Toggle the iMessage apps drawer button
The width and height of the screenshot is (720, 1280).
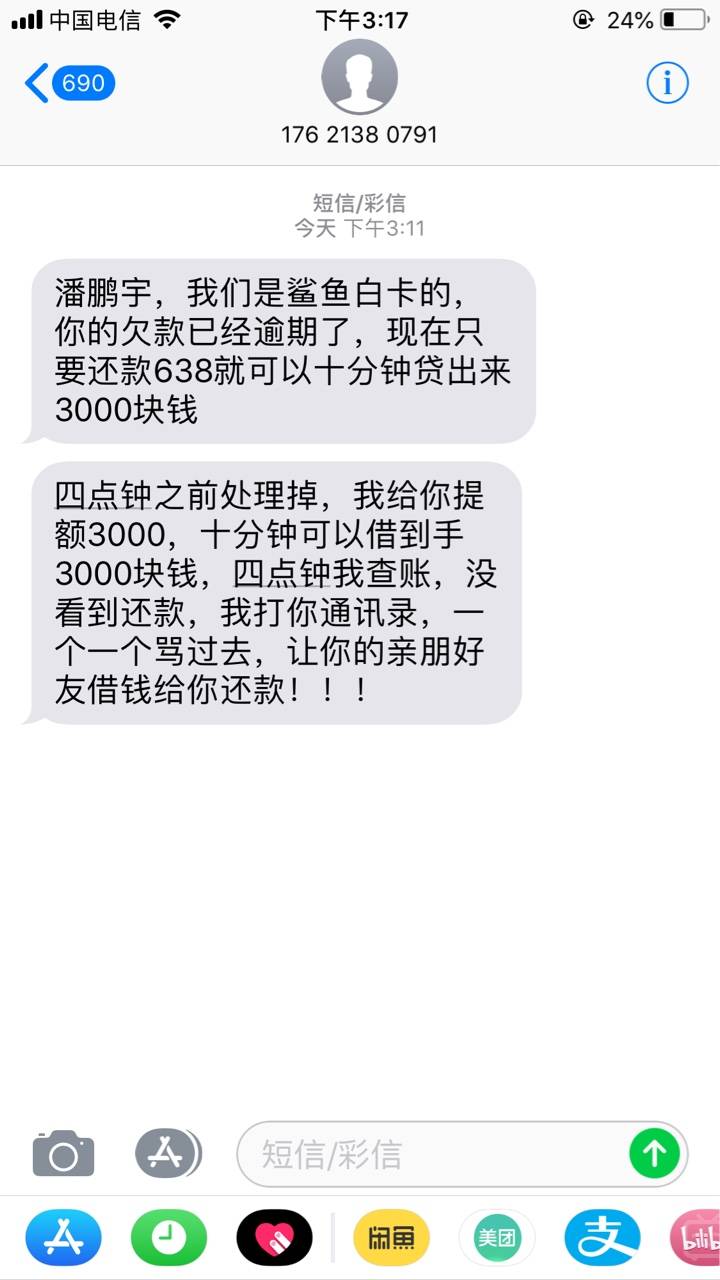(x=168, y=1154)
